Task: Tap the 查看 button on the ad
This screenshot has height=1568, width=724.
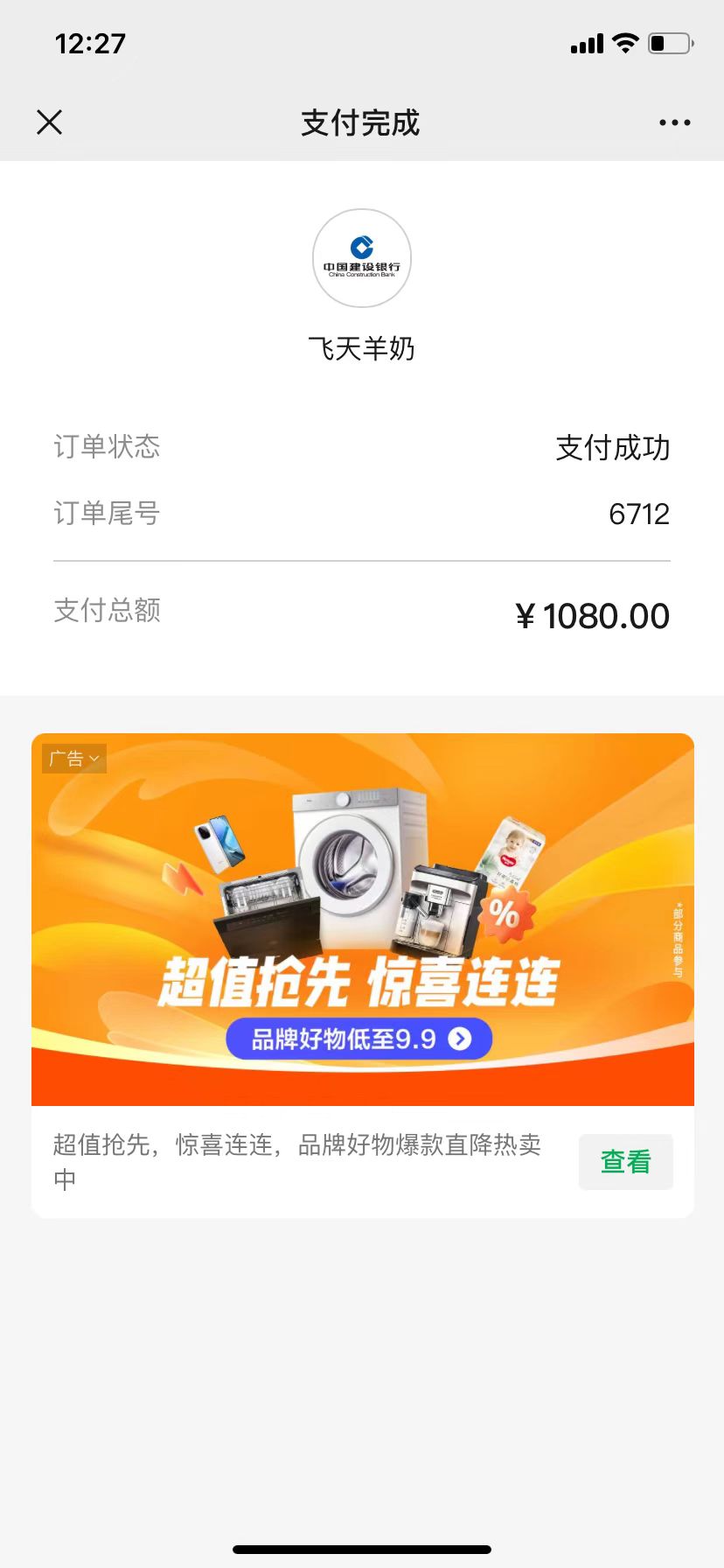Action: click(625, 1162)
